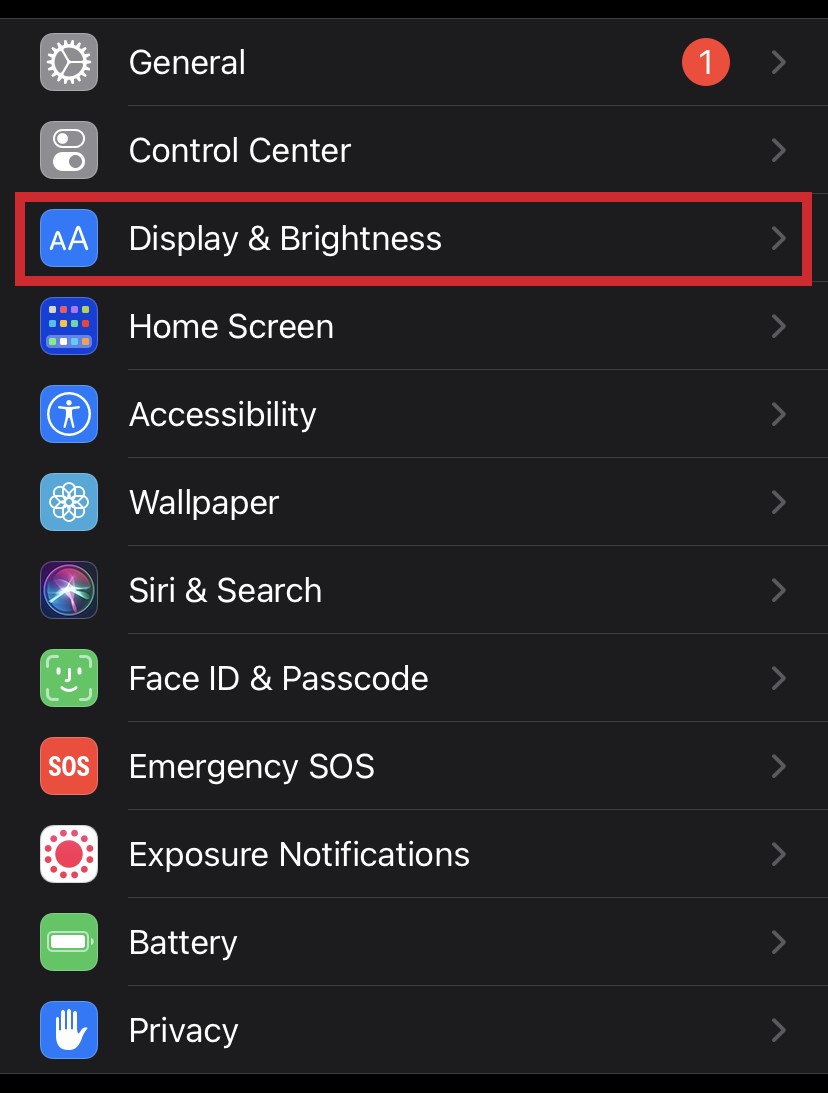Screen dimensions: 828x1093
Task: Tap the Wallpaper row
Action: tap(204, 503)
